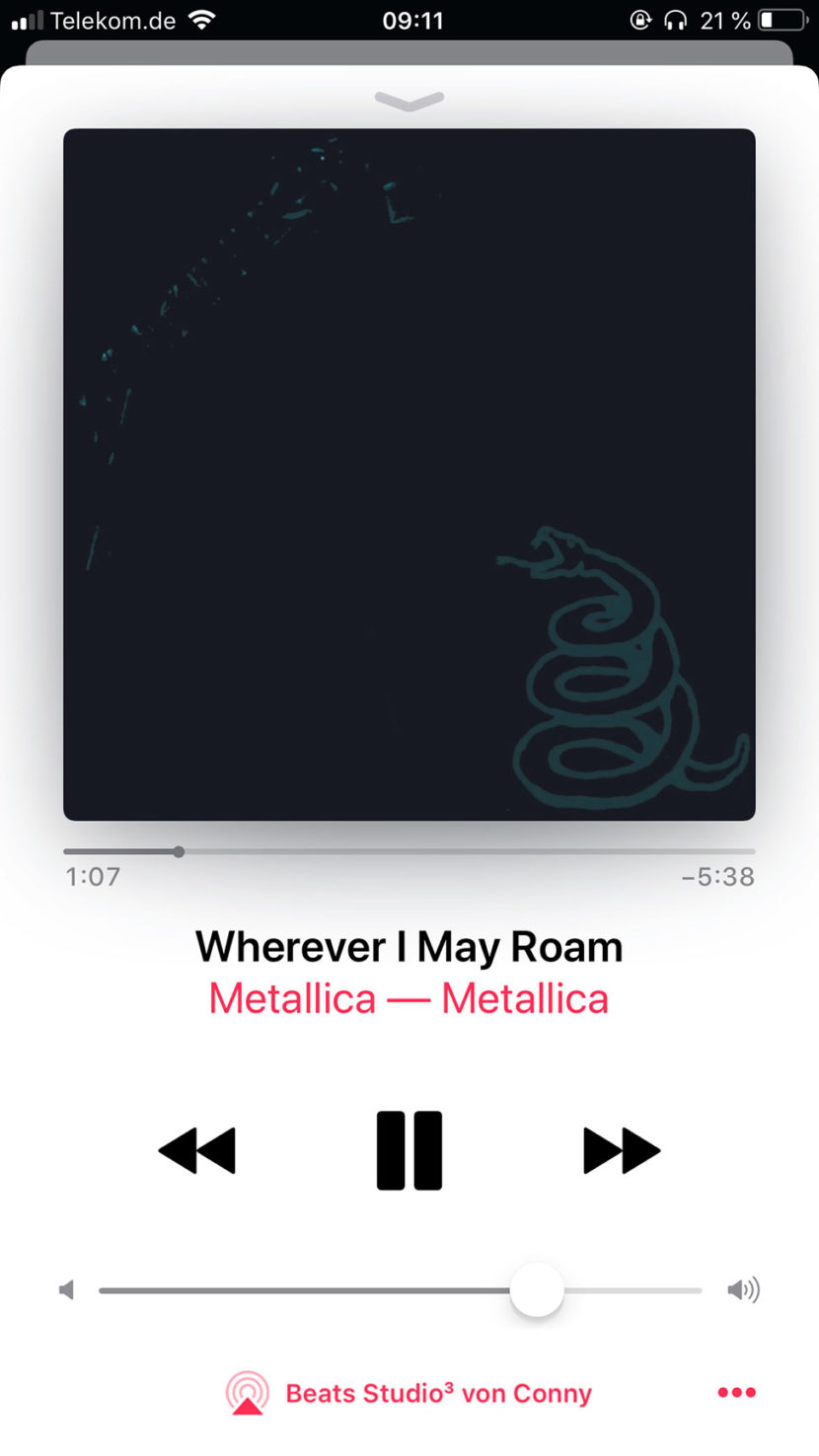Viewport: 819px width, 1456px height.
Task: Collapse the player with the down chevron
Action: (409, 101)
